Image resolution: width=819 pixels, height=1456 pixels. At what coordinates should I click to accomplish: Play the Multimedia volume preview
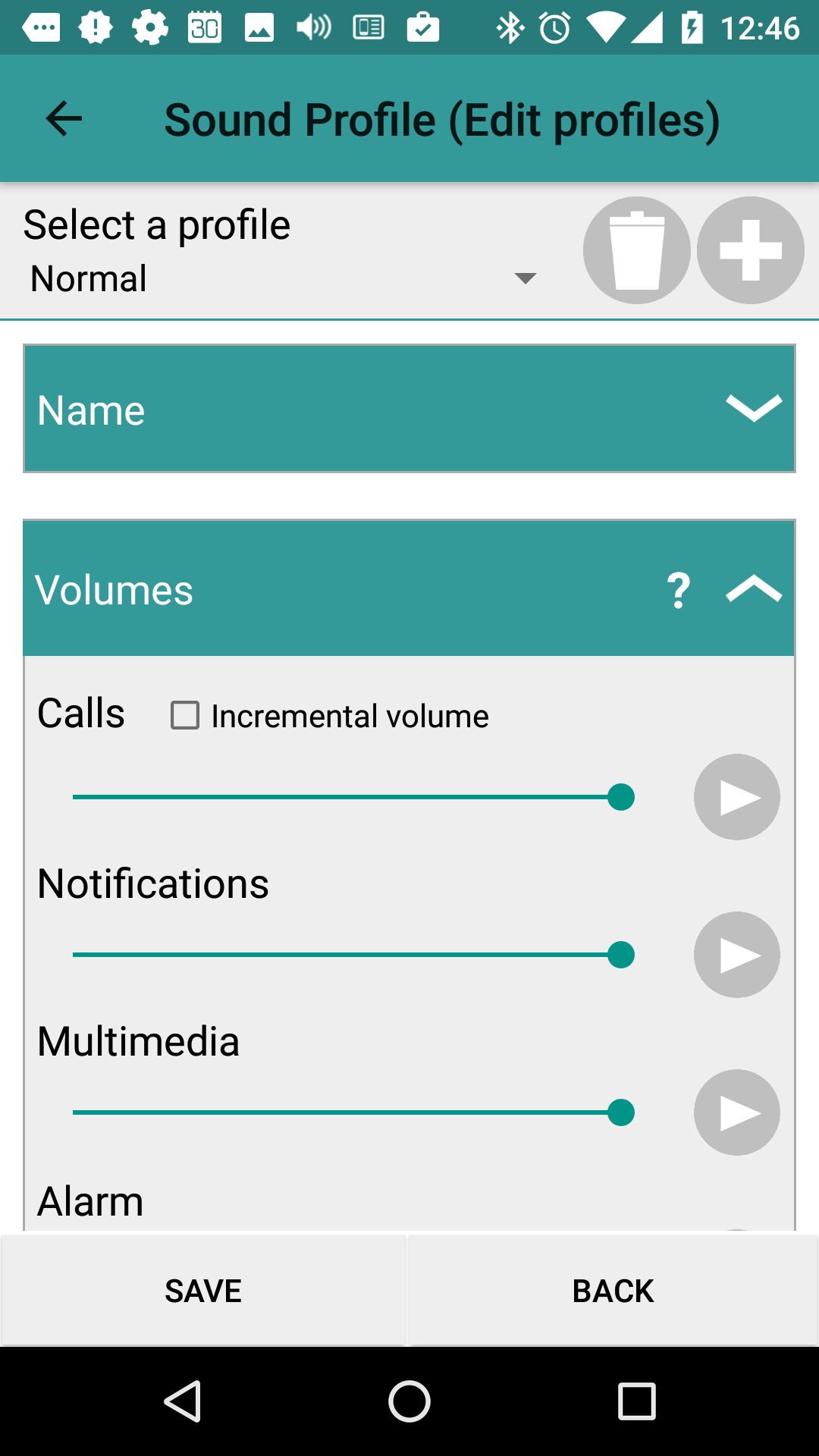(737, 1112)
